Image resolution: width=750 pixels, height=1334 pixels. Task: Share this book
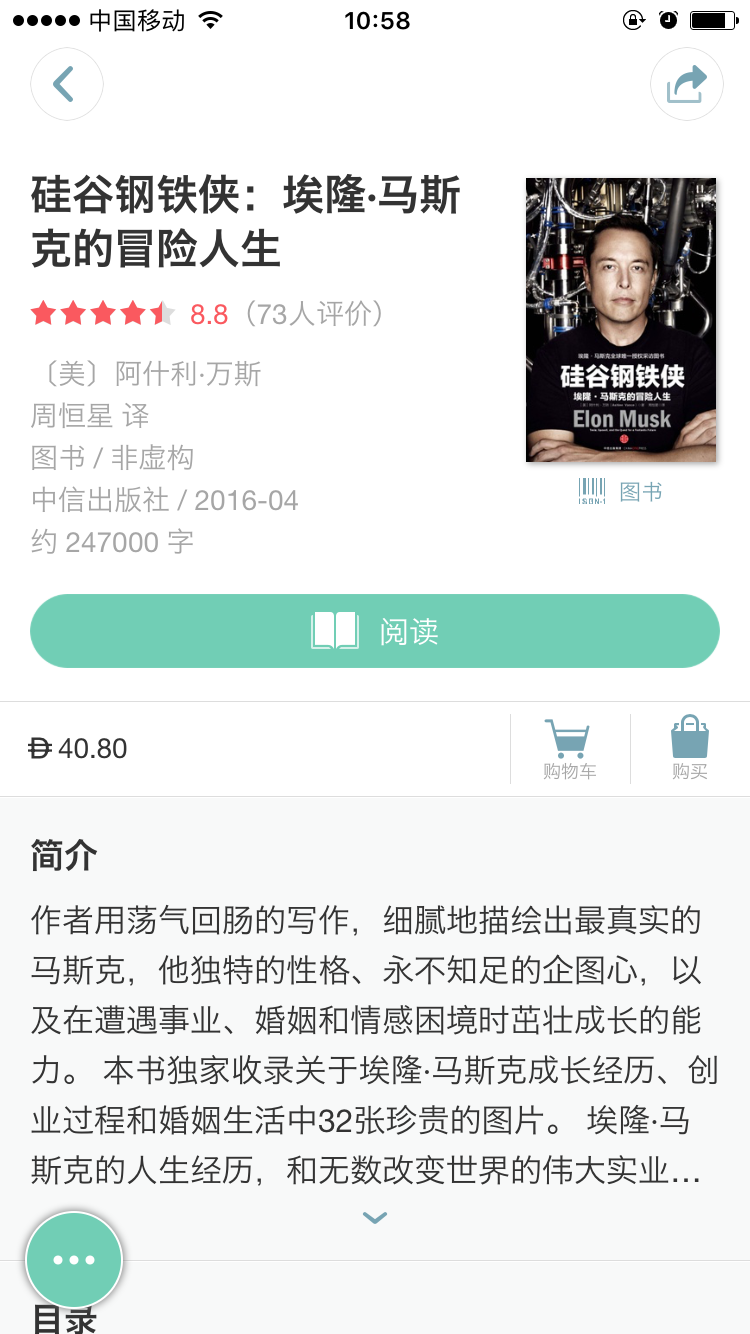(686, 85)
